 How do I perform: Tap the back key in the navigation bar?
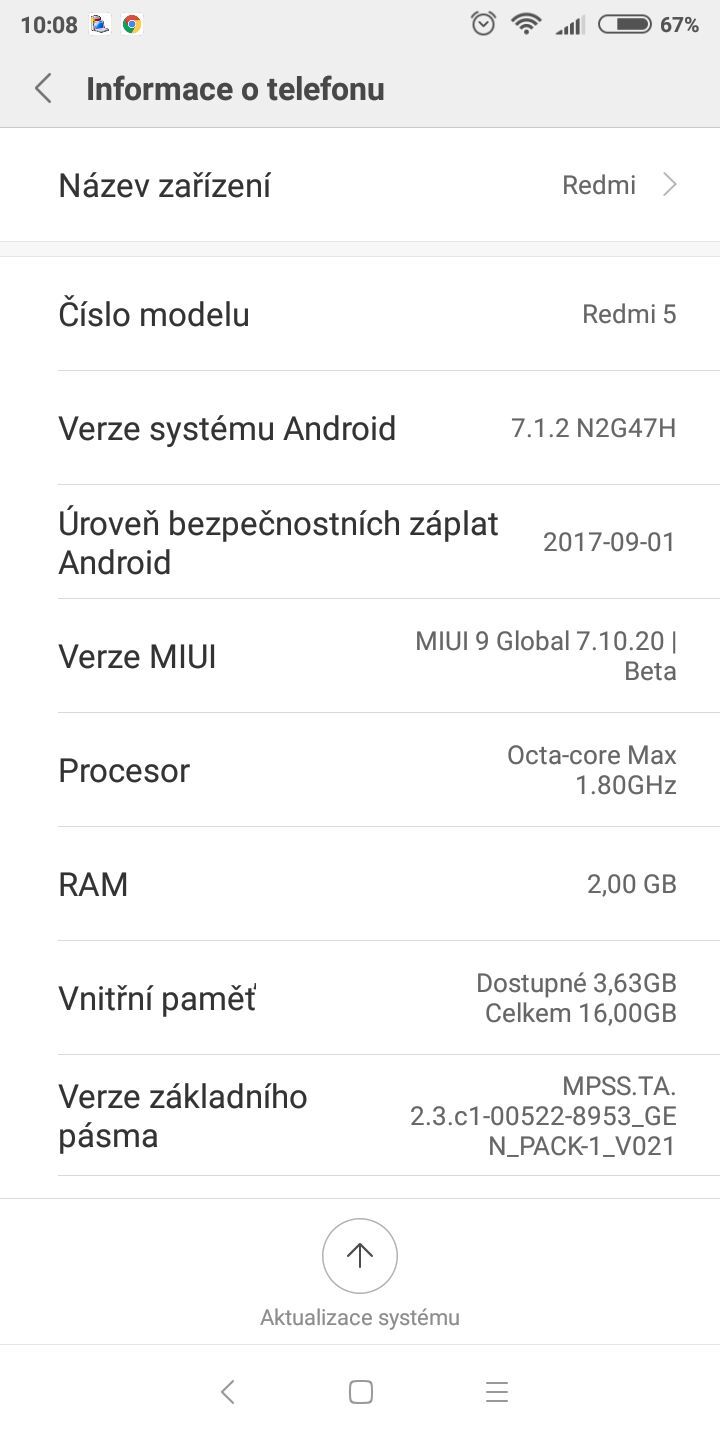228,1391
